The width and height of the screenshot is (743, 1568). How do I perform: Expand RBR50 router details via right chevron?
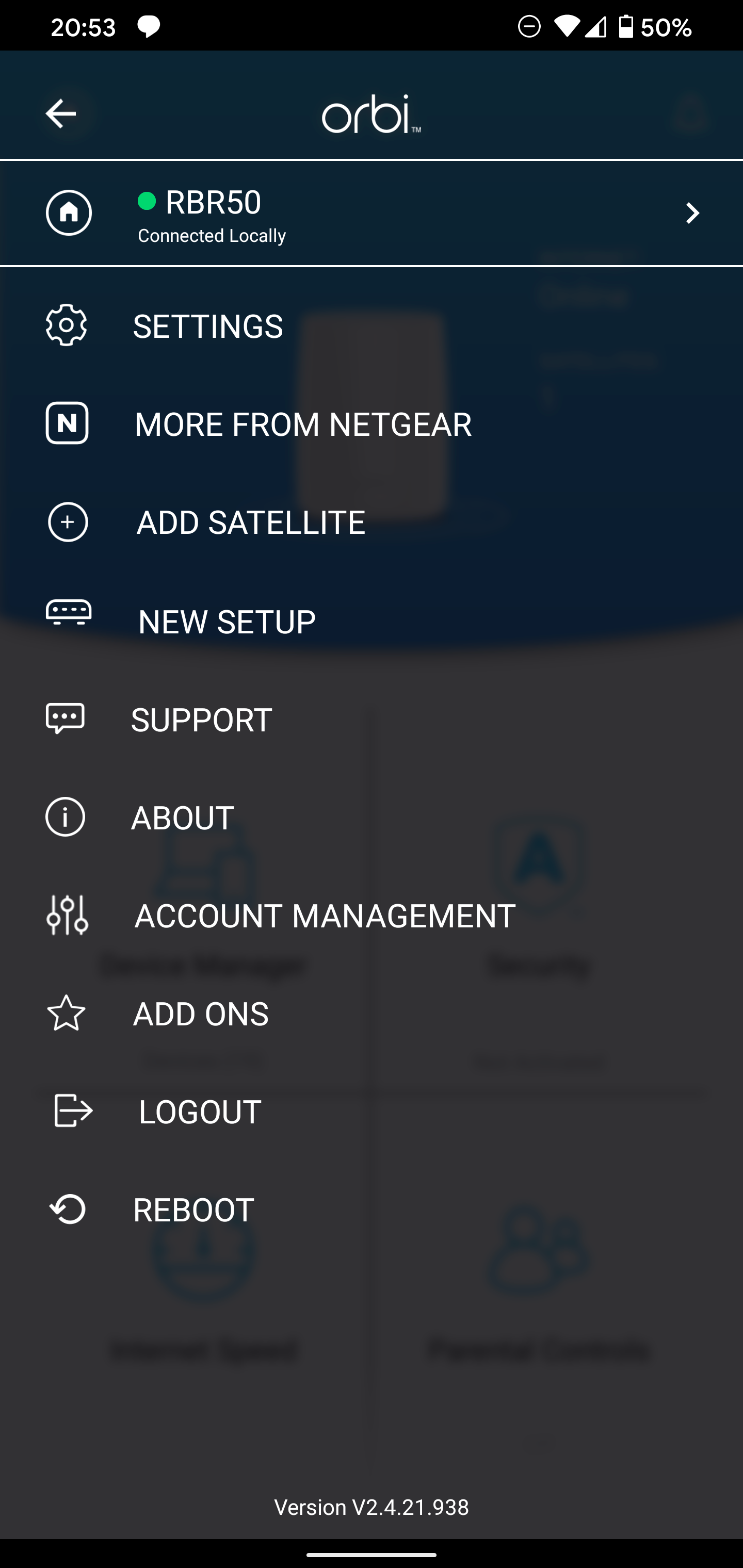(692, 214)
